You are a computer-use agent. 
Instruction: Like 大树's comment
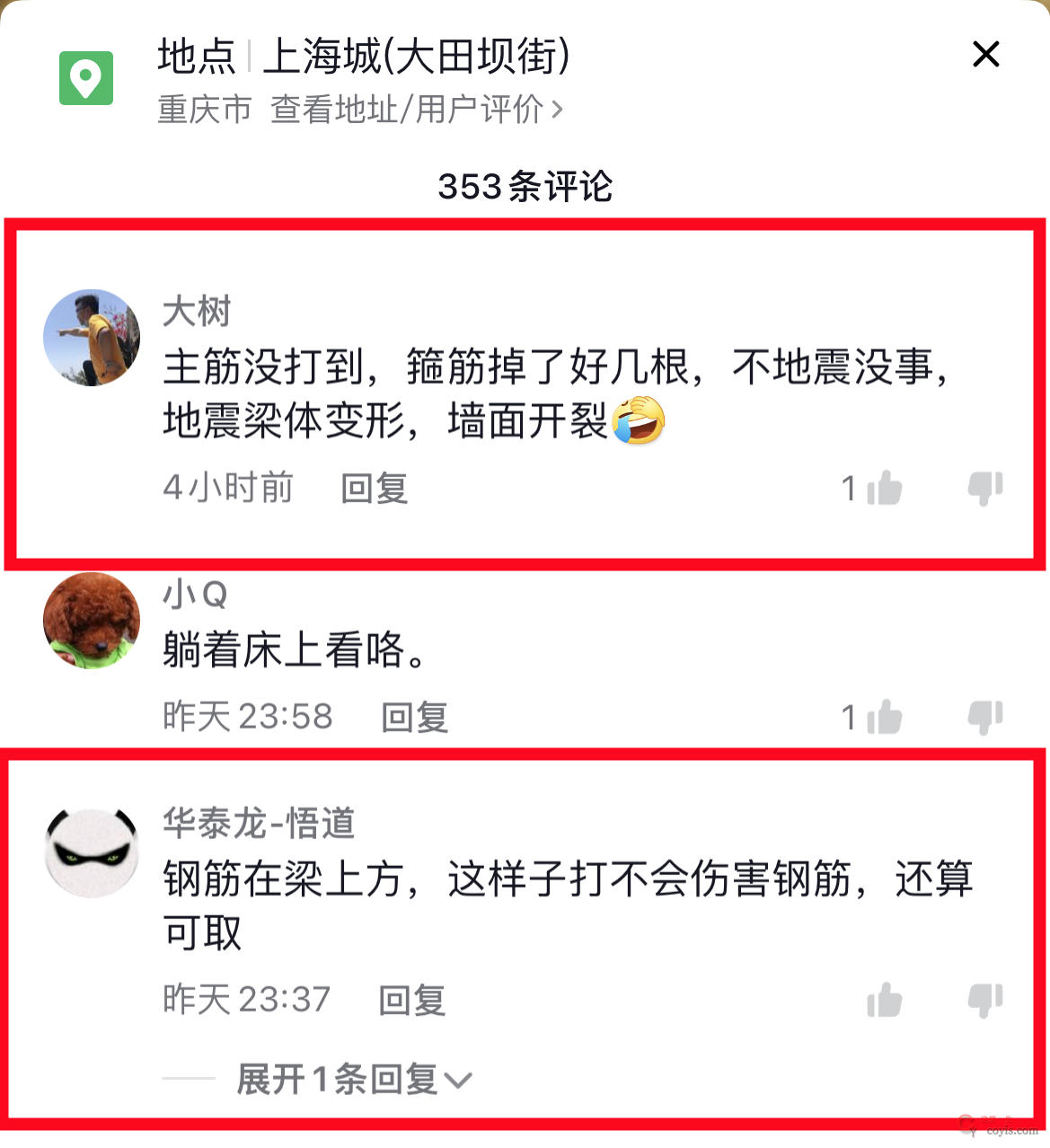tap(884, 489)
